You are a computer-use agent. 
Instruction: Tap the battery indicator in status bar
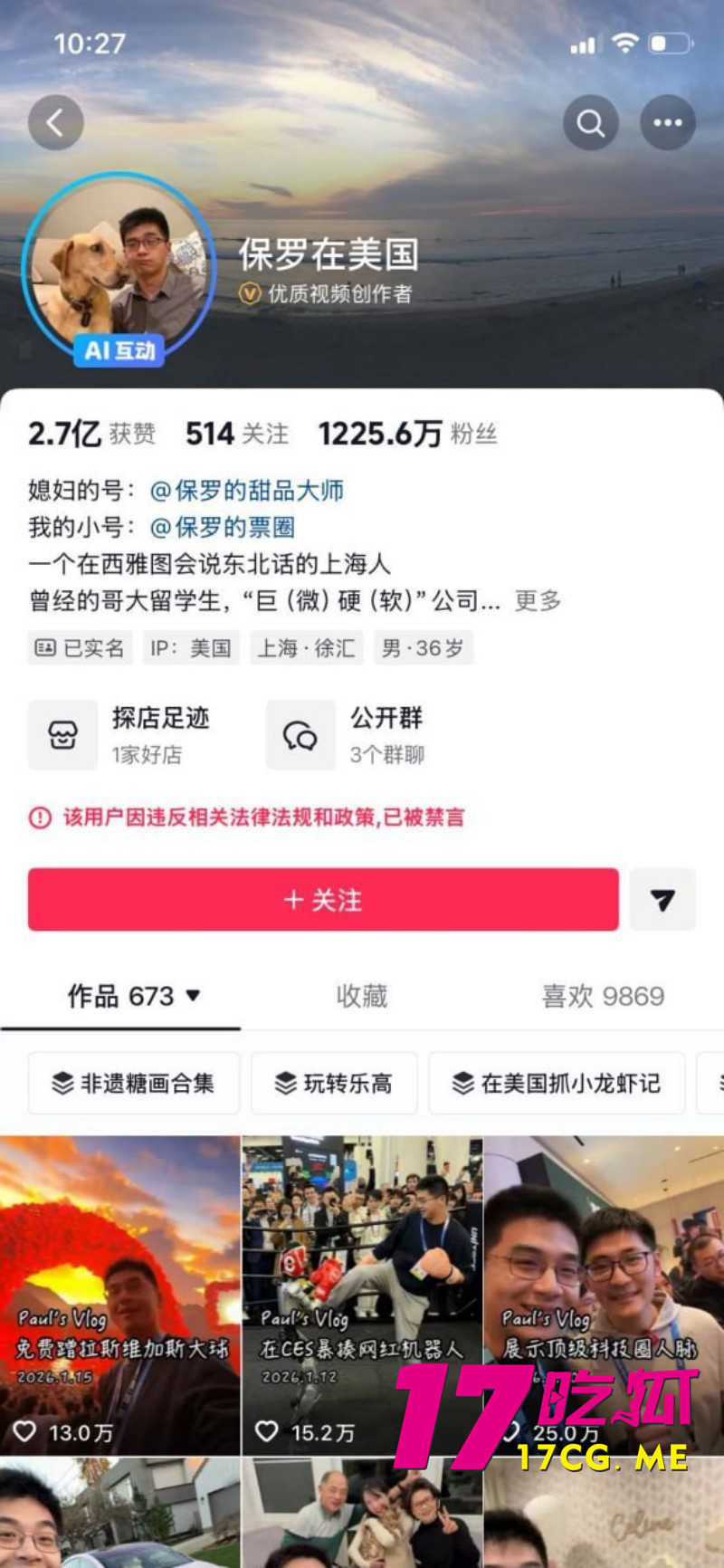coord(668,43)
